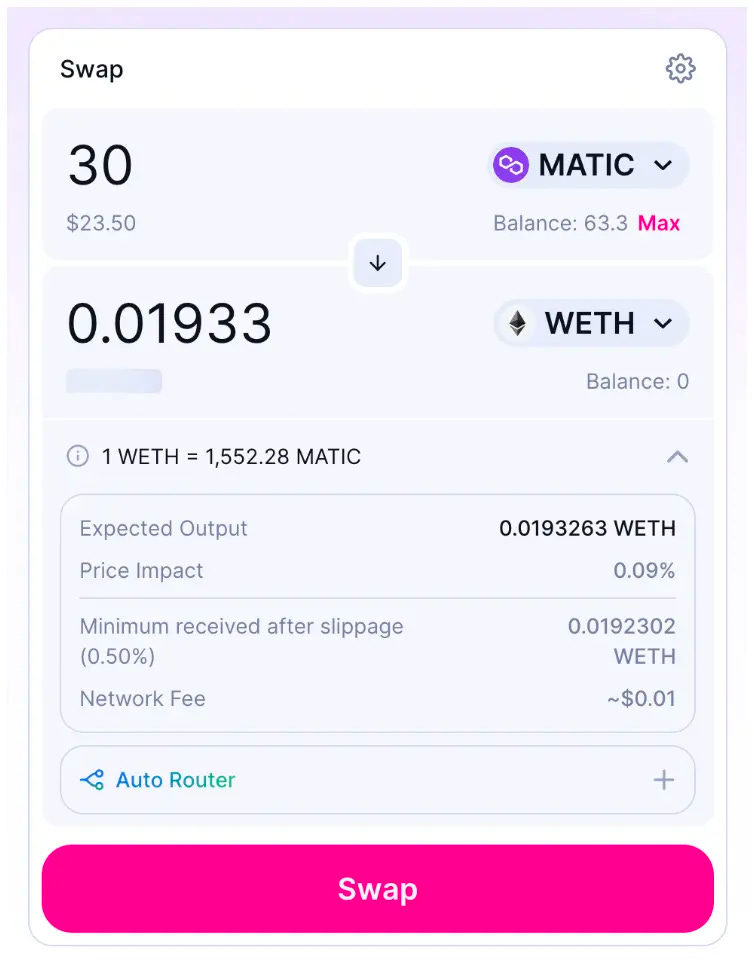Open the swap settings gear

click(680, 69)
